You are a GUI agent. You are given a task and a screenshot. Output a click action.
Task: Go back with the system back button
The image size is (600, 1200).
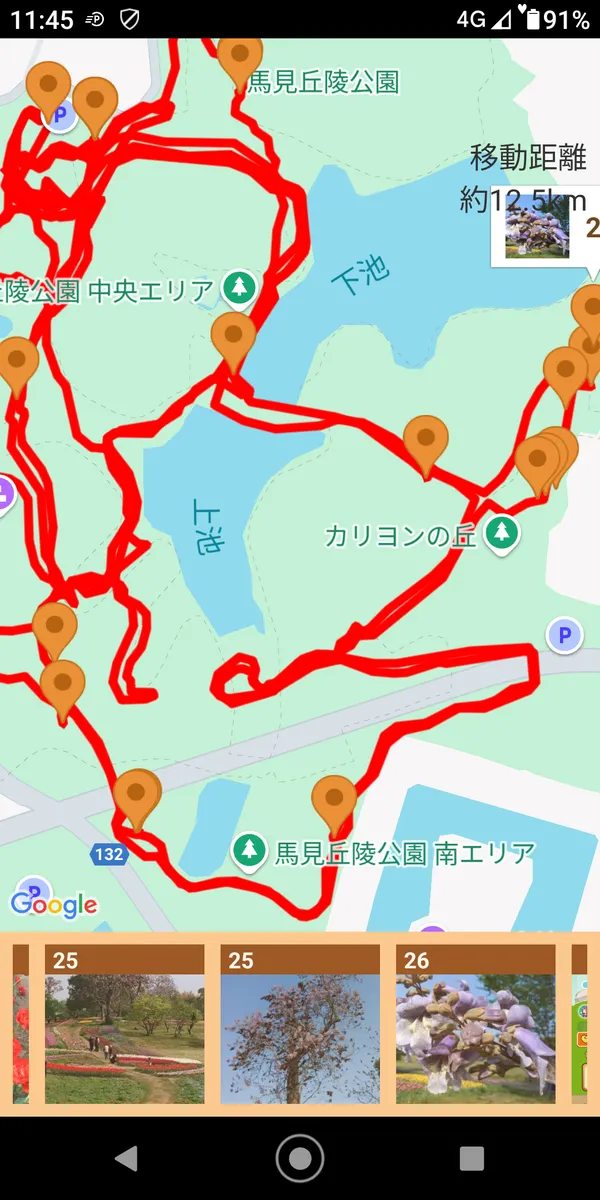[126, 1158]
